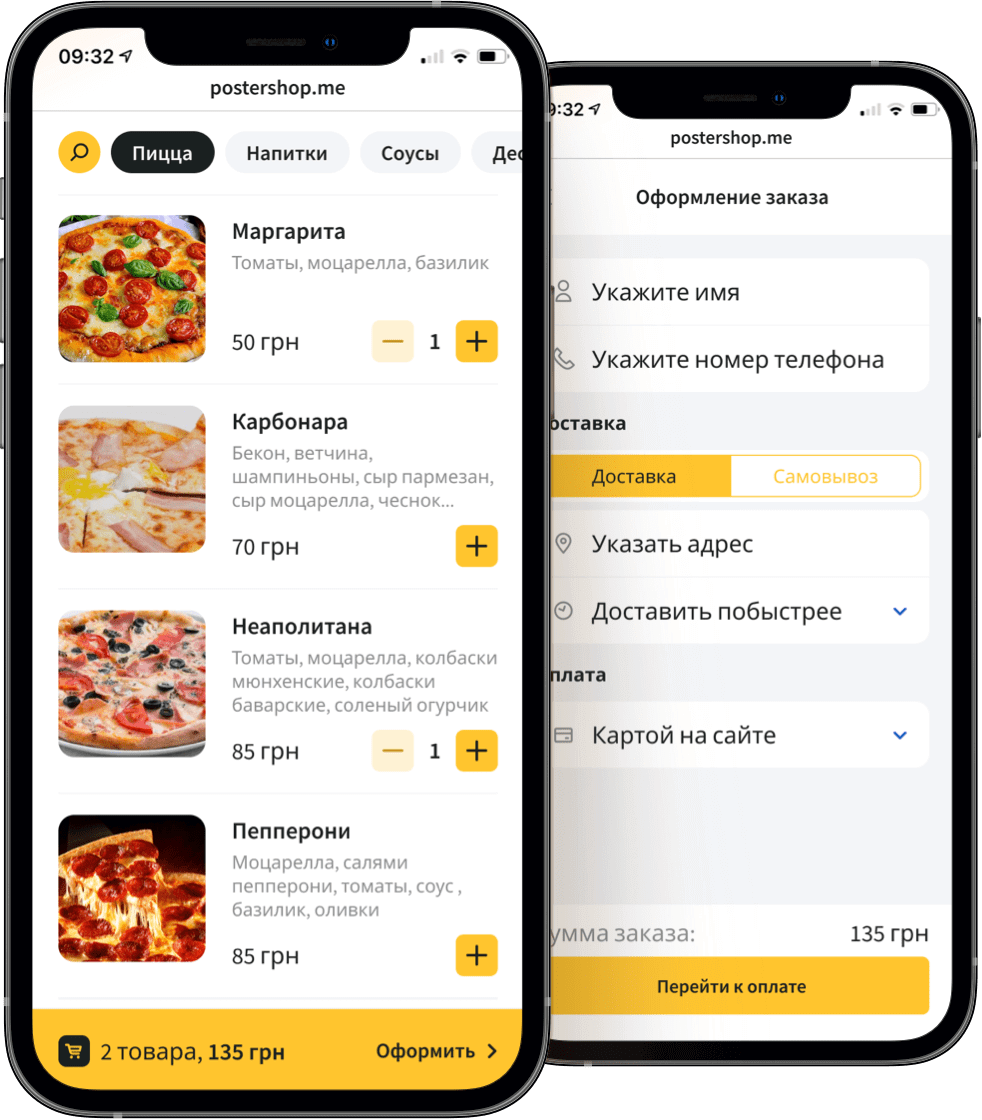Image resolution: width=982 pixels, height=1120 pixels.
Task: Click the minus icon for Неаполитана
Action: click(x=392, y=750)
